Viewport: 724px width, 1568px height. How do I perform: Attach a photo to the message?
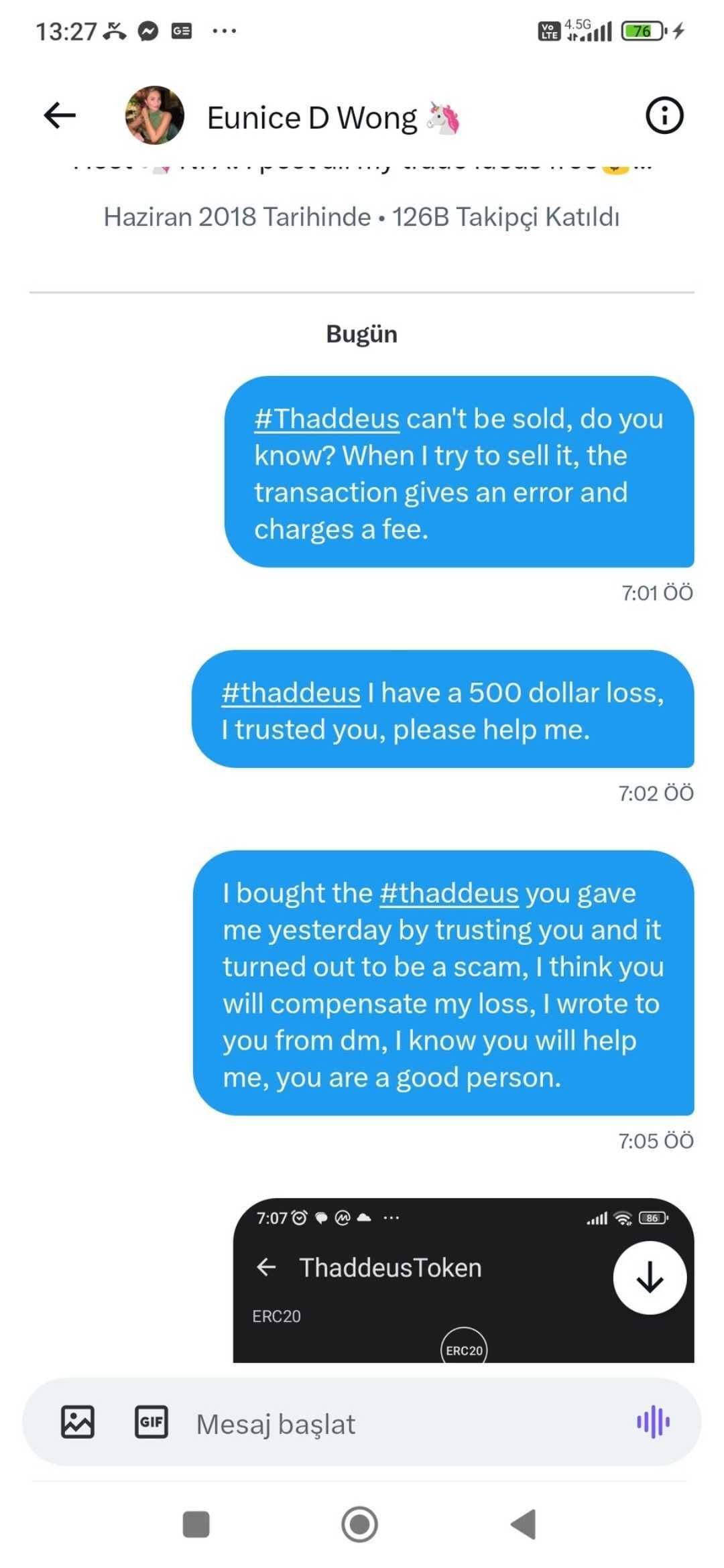(x=78, y=1422)
